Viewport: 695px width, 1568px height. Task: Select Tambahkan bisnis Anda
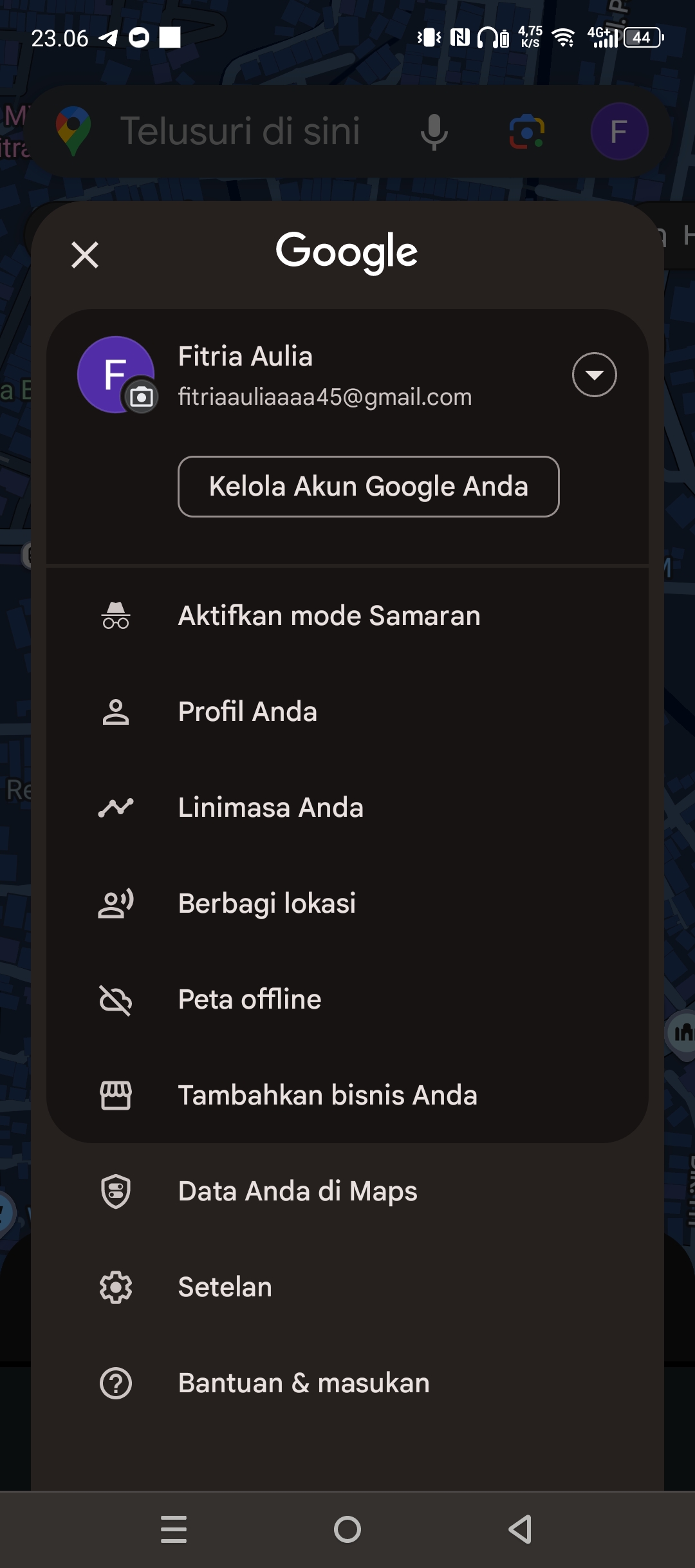pyautogui.click(x=347, y=1096)
